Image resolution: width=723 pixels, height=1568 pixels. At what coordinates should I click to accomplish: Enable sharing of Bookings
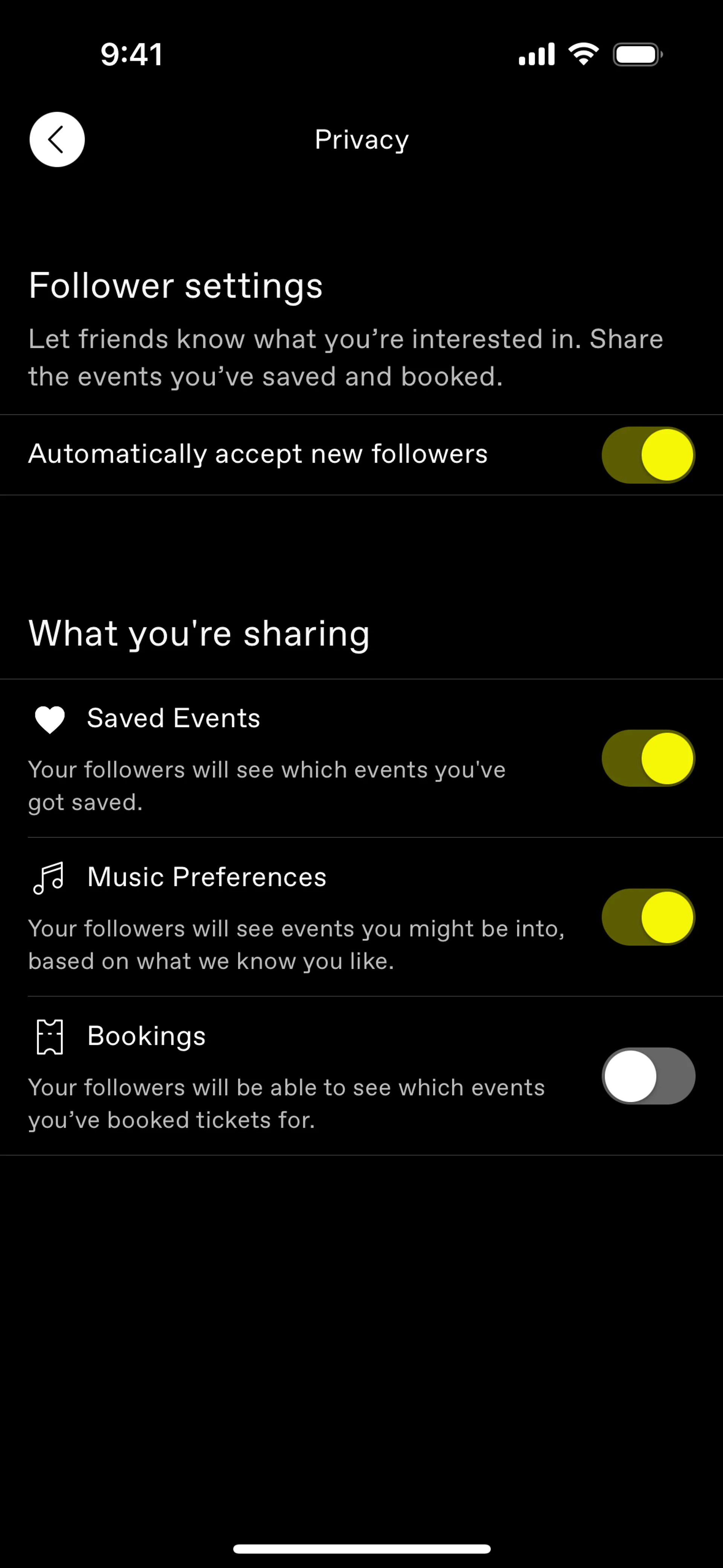[x=648, y=1076]
